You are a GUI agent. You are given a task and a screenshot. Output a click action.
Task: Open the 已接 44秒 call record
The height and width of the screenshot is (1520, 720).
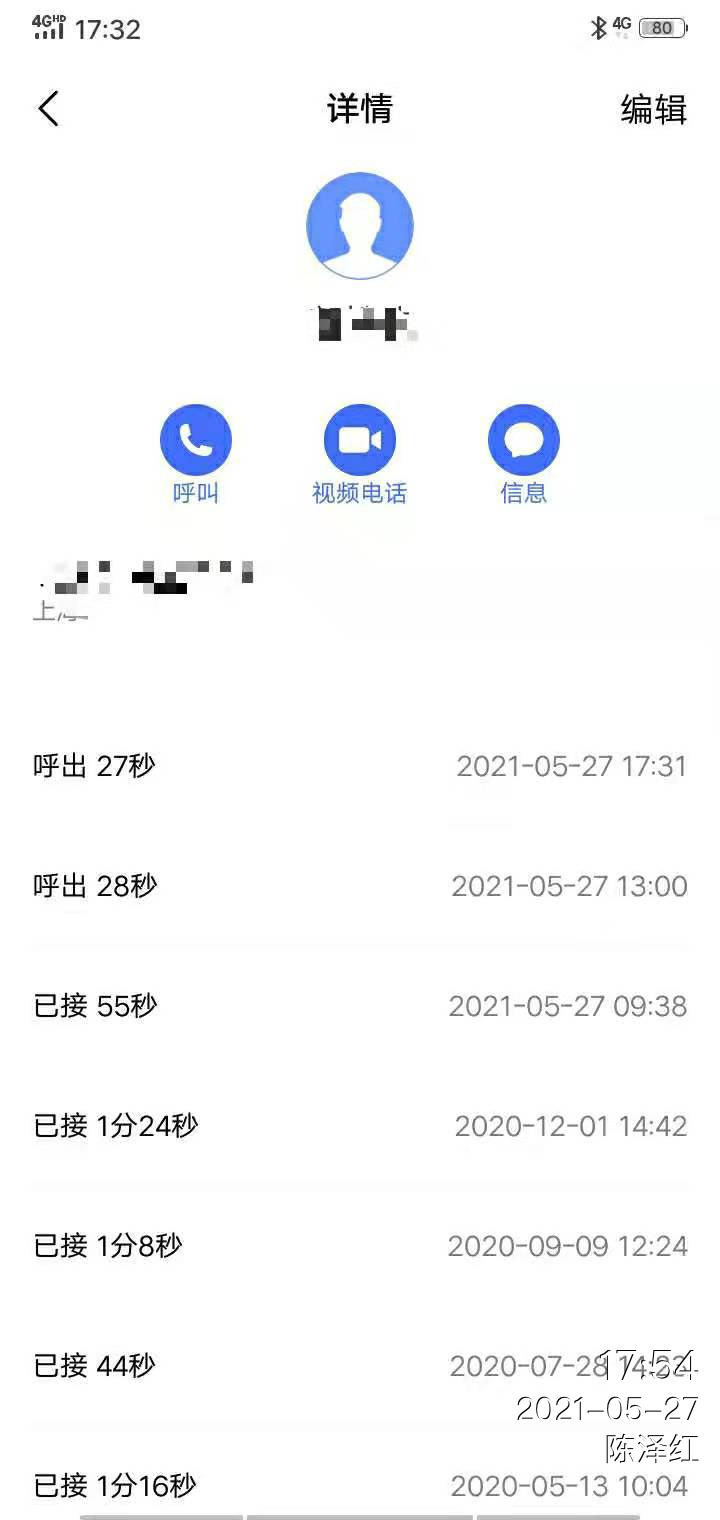click(x=300, y=1366)
